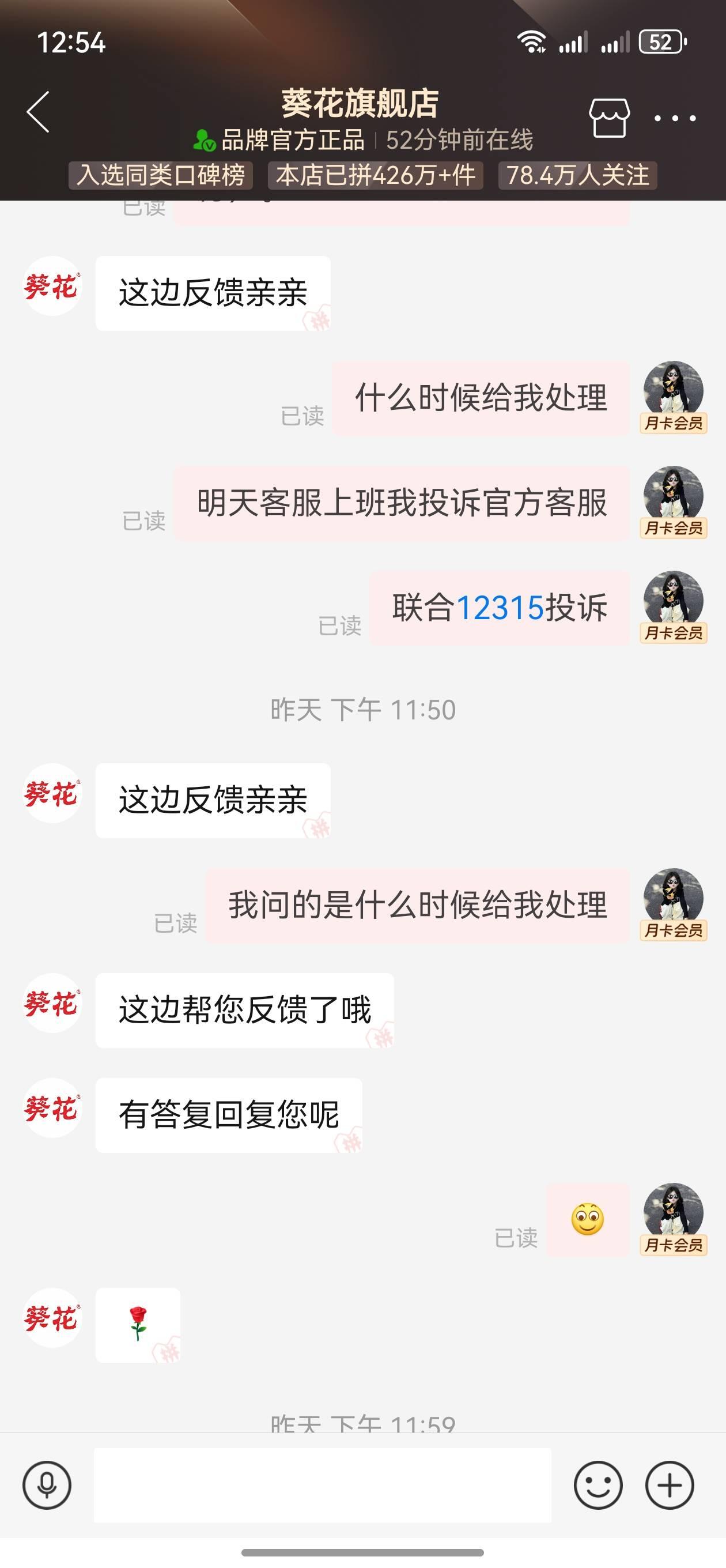Open 入选同类口碑榜 tag
This screenshot has width=726, height=1568.
point(161,175)
